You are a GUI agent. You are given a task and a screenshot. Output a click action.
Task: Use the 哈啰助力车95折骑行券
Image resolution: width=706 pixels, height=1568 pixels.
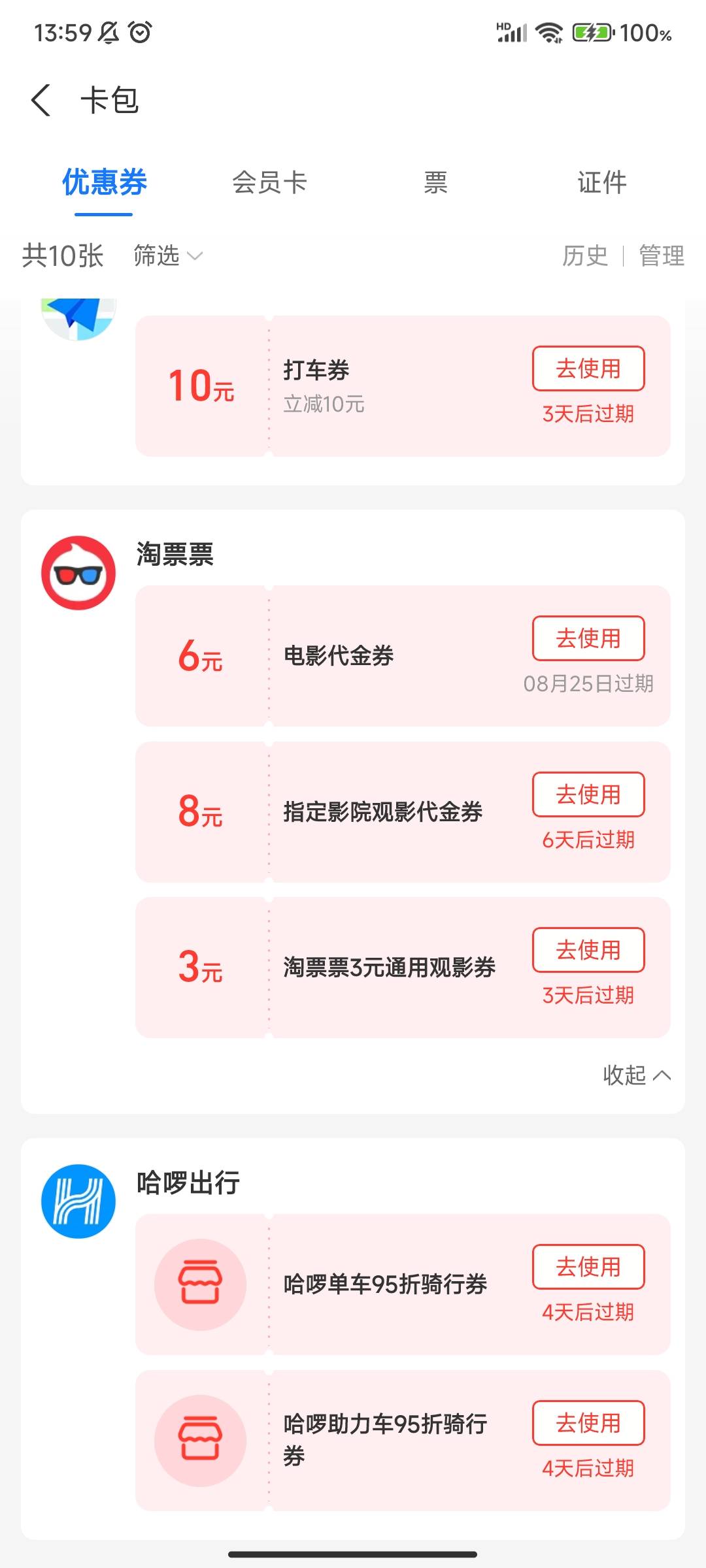[x=588, y=1423]
